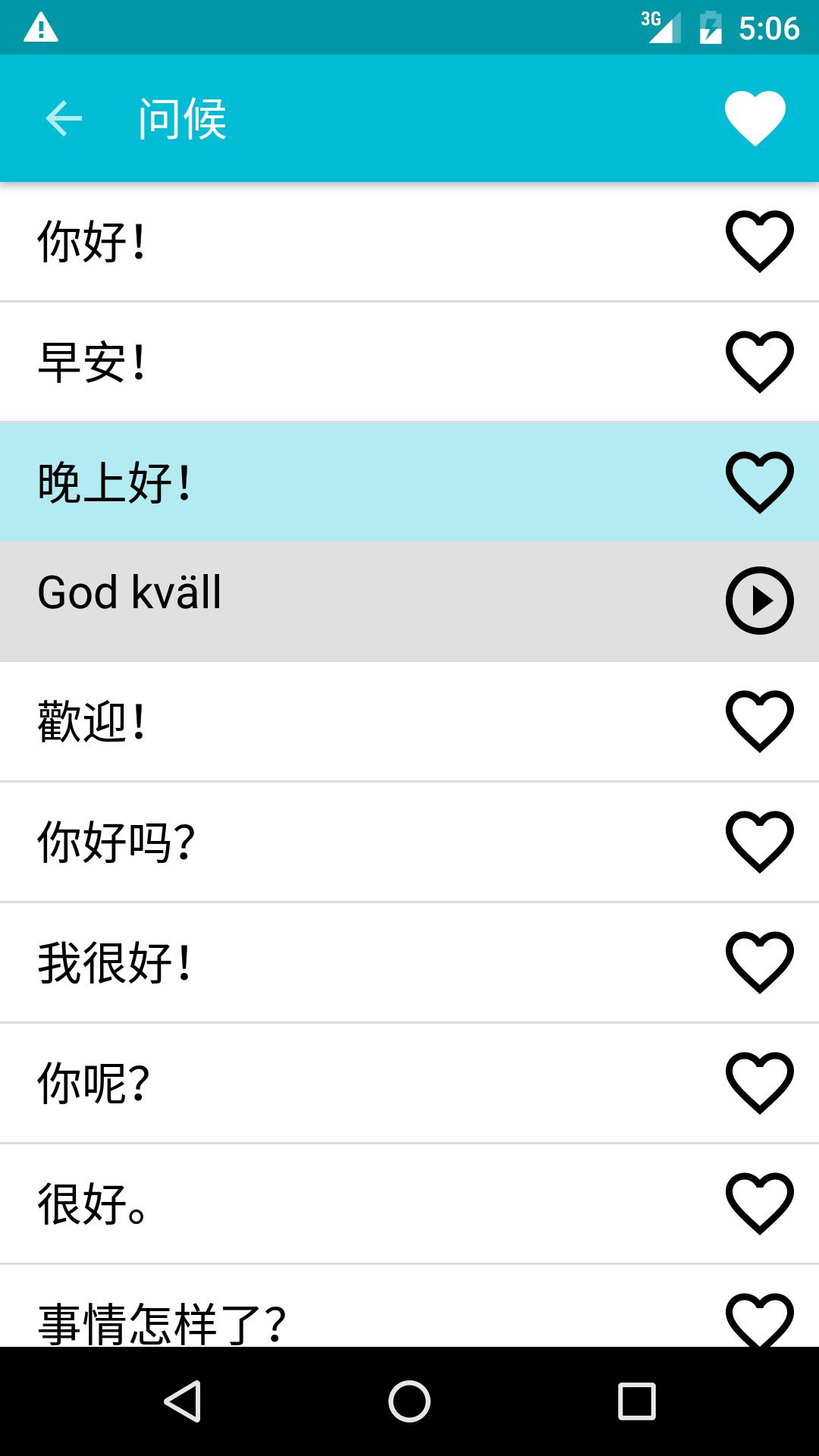
Task: Favorite the phrase 晚上好!
Action: coord(759,482)
